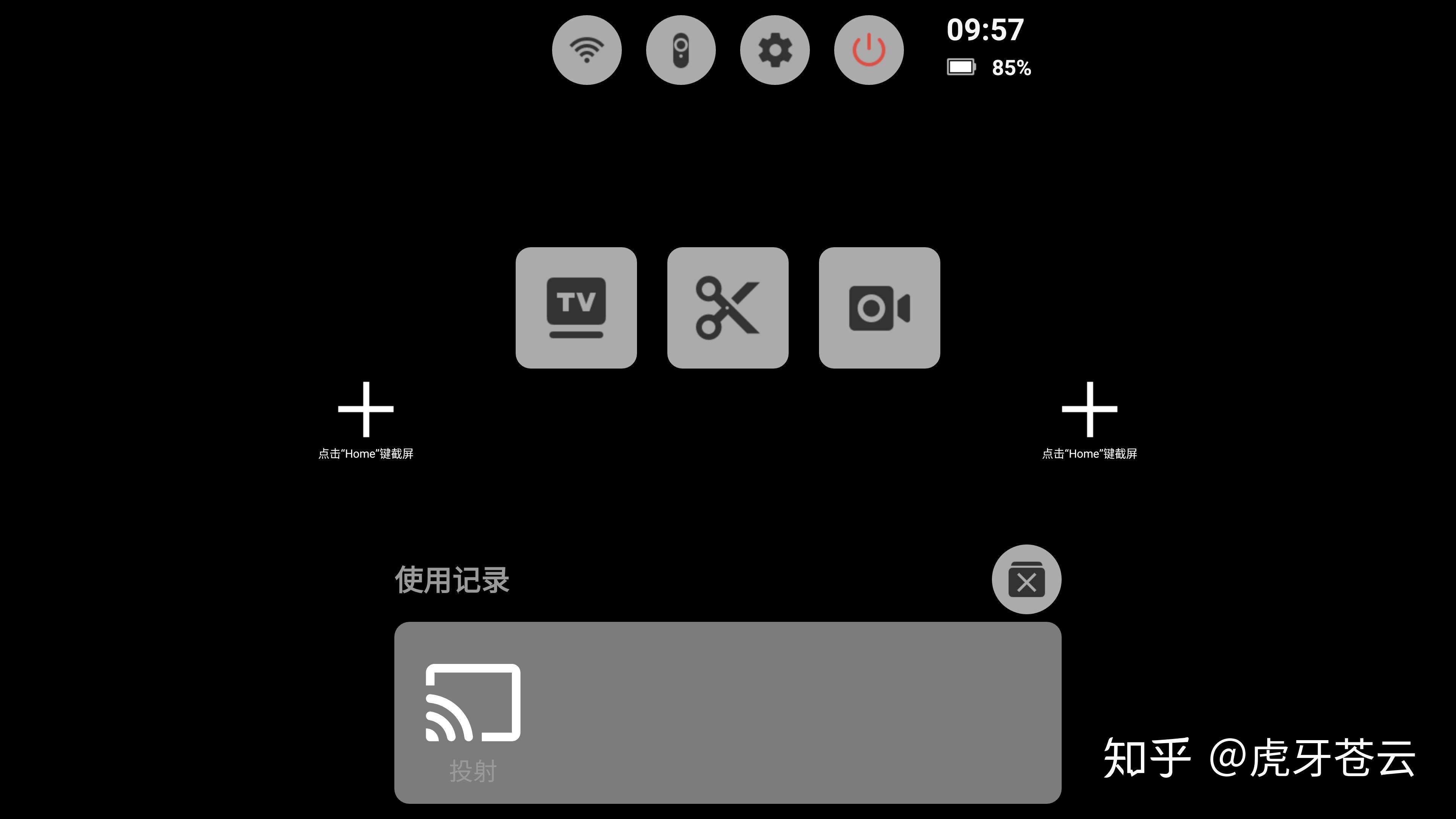Open the gear settings icon
This screenshot has height=819, width=1456.
click(774, 50)
